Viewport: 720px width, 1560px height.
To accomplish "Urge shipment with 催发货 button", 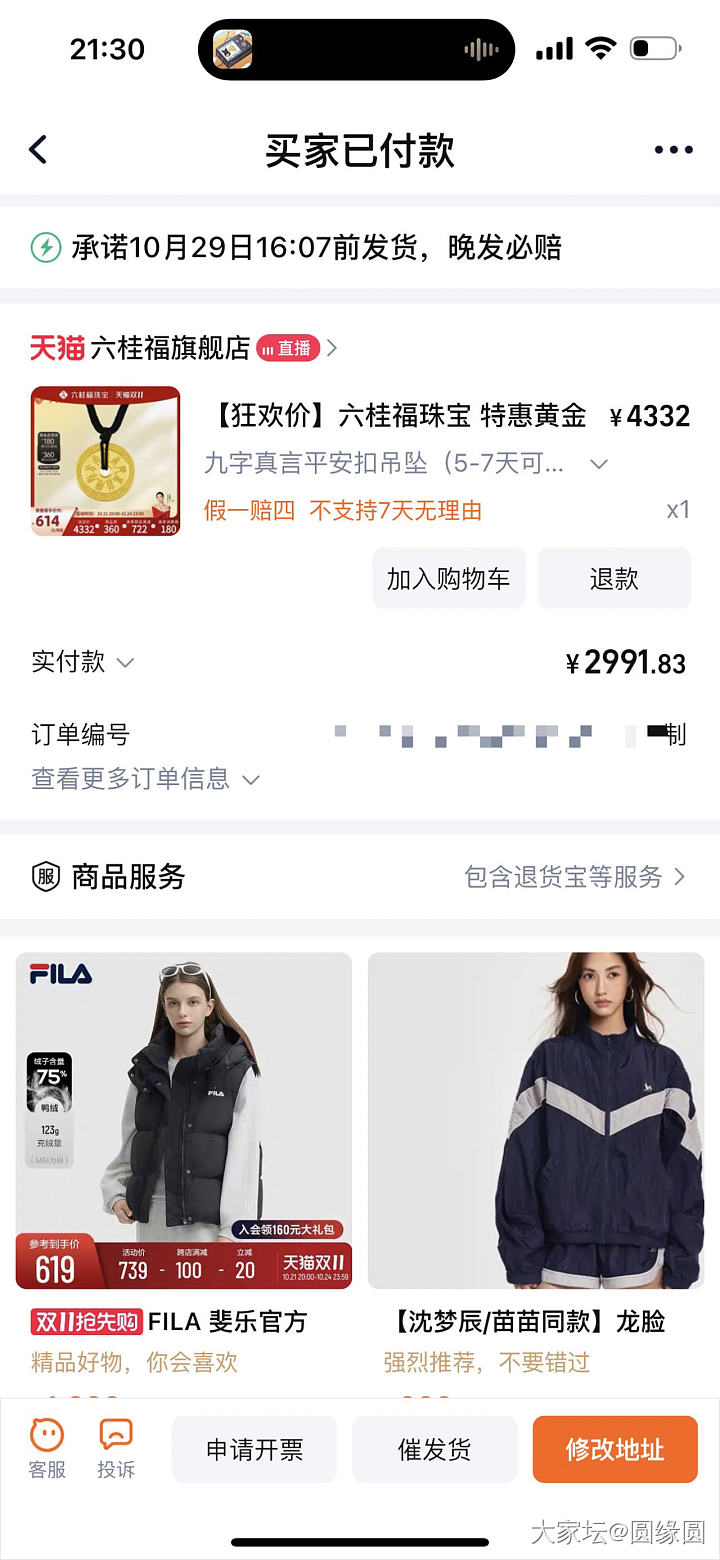I will coord(435,1449).
